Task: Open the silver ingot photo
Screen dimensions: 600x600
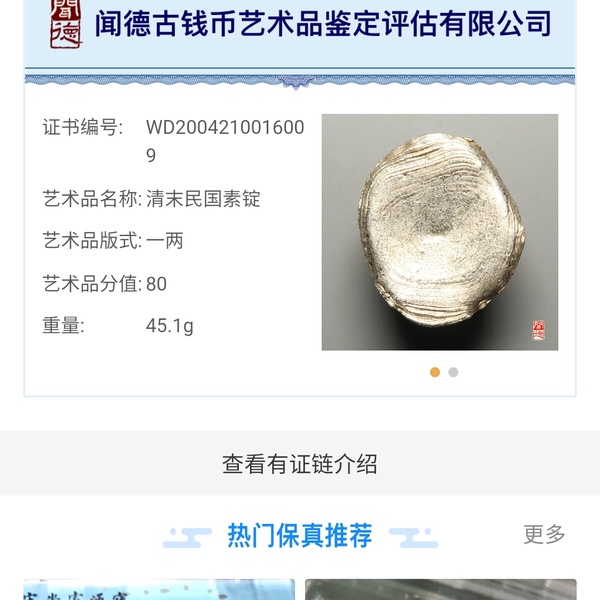Action: (x=439, y=232)
